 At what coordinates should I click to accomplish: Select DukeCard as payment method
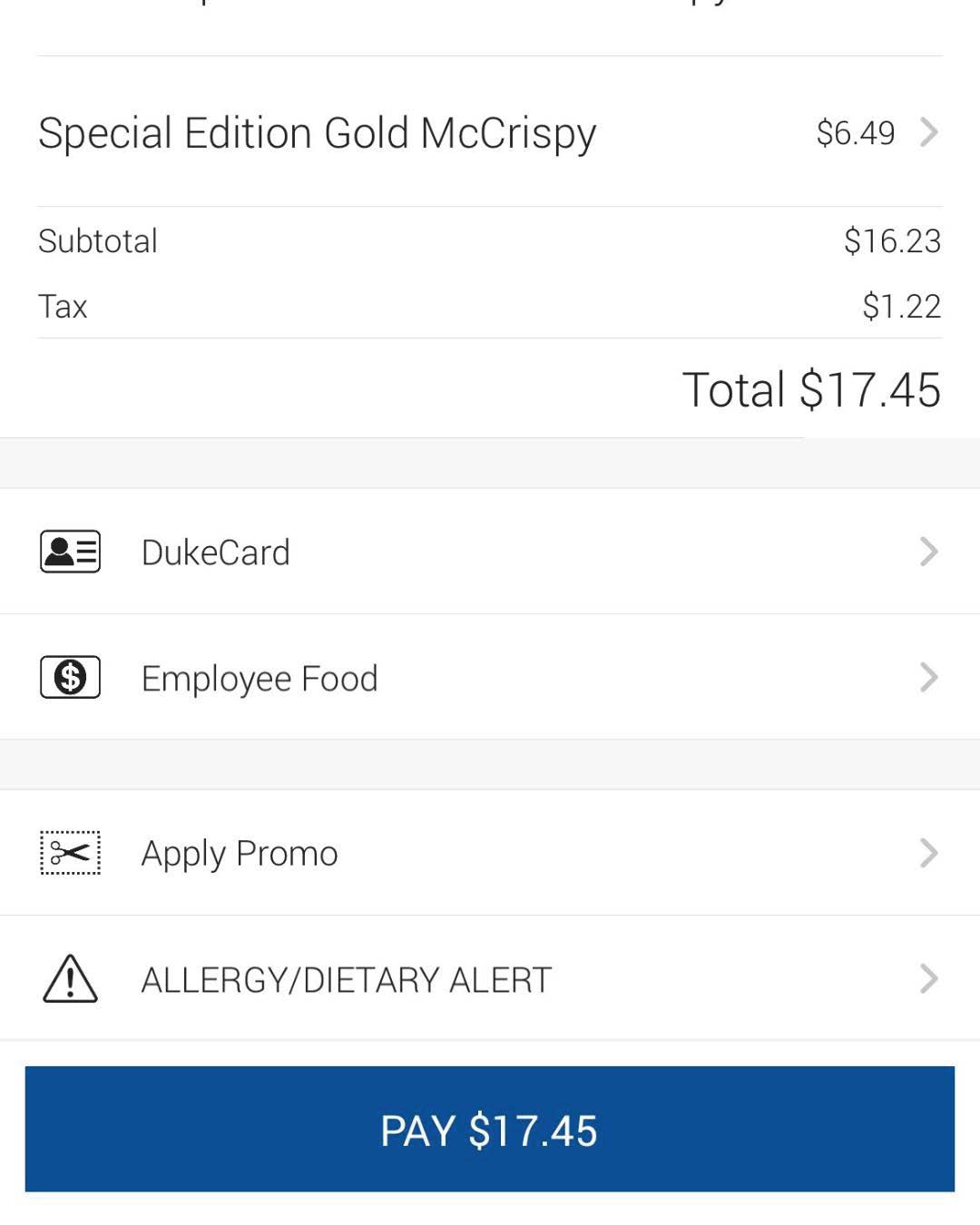click(x=490, y=552)
